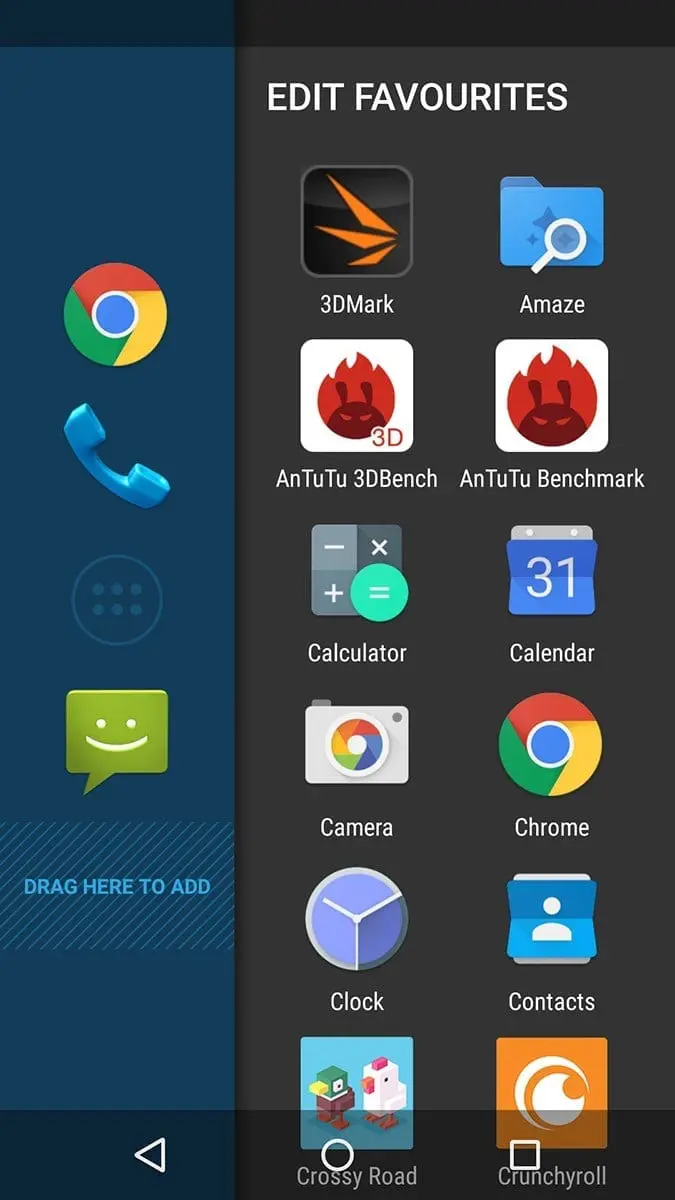Select the Calculator app icon
This screenshot has height=1200, width=675.
[359, 570]
